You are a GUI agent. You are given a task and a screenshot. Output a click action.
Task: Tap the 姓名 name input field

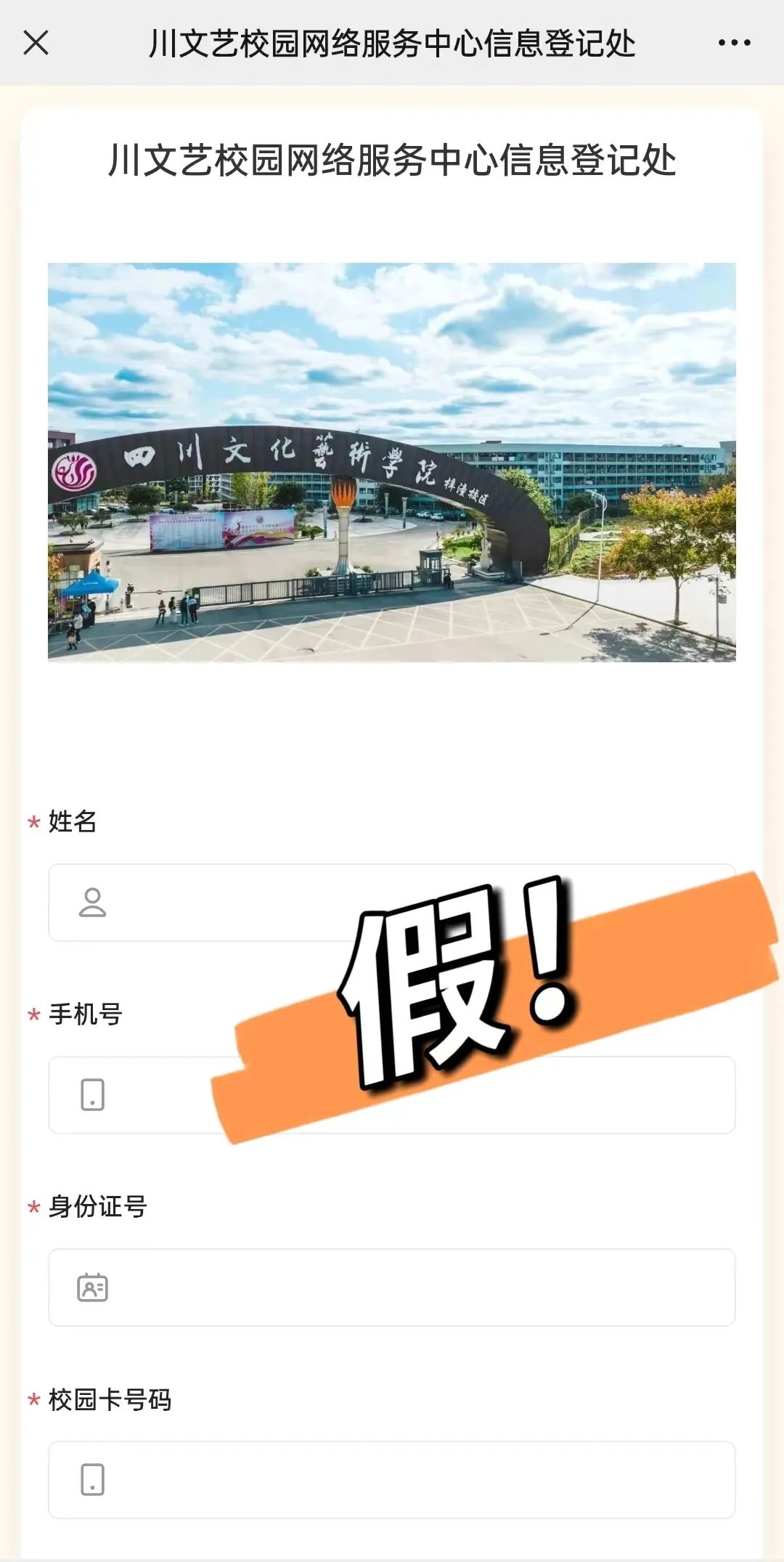tap(218, 903)
